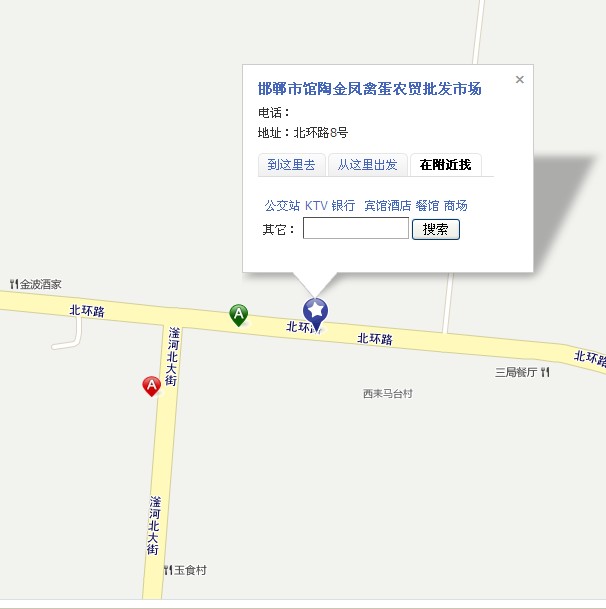Screen dimensions: 606x609
Task: Find nearby 宾馆酒店
Action: [388, 205]
